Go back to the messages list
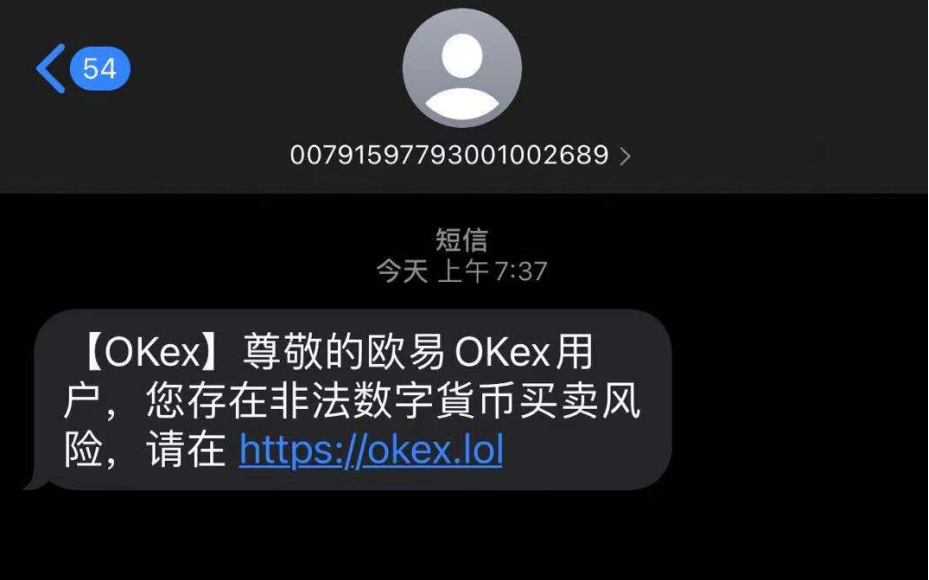The width and height of the screenshot is (929, 580). click(x=52, y=69)
